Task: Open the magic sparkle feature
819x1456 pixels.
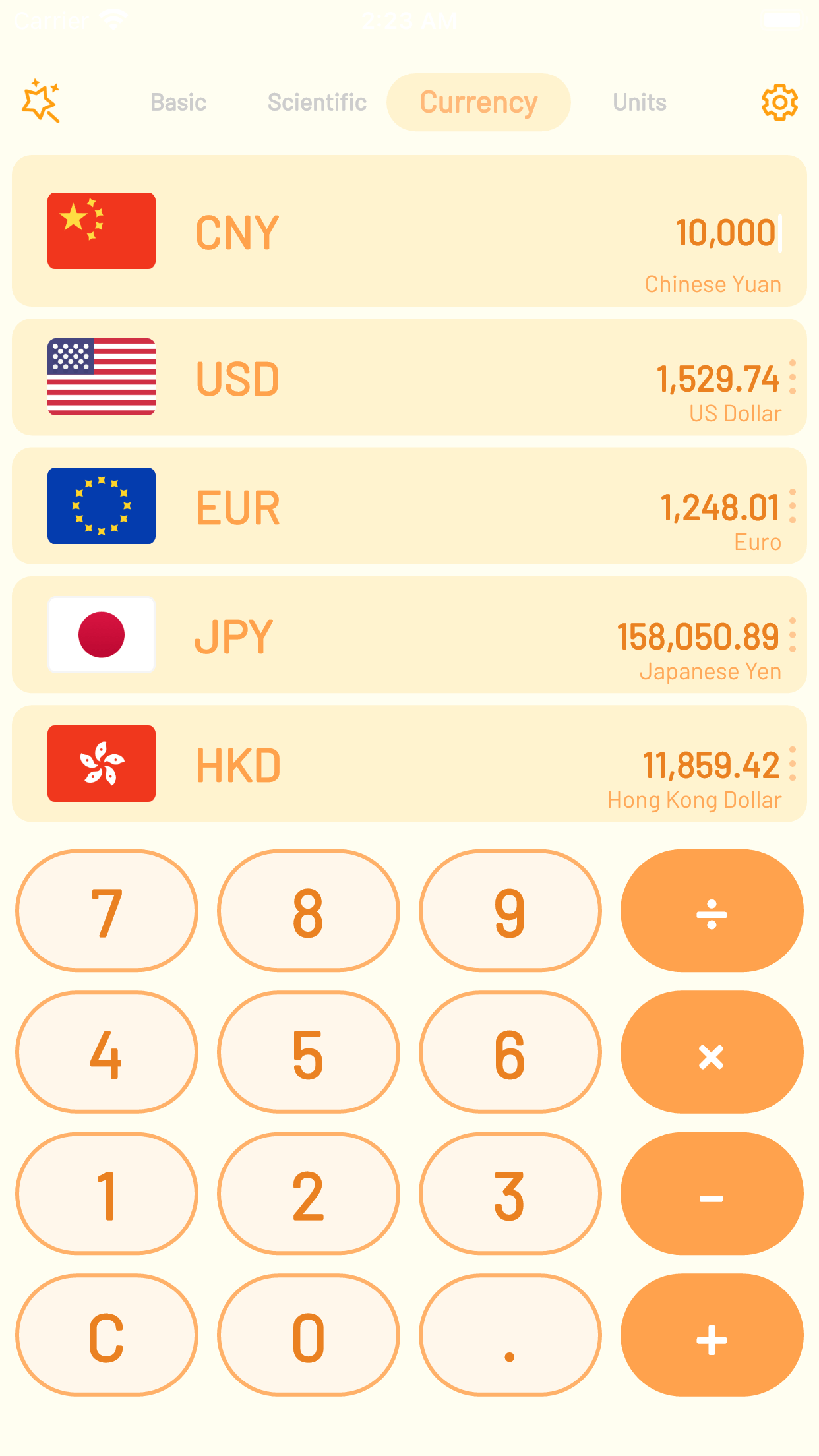Action: pyautogui.click(x=42, y=102)
